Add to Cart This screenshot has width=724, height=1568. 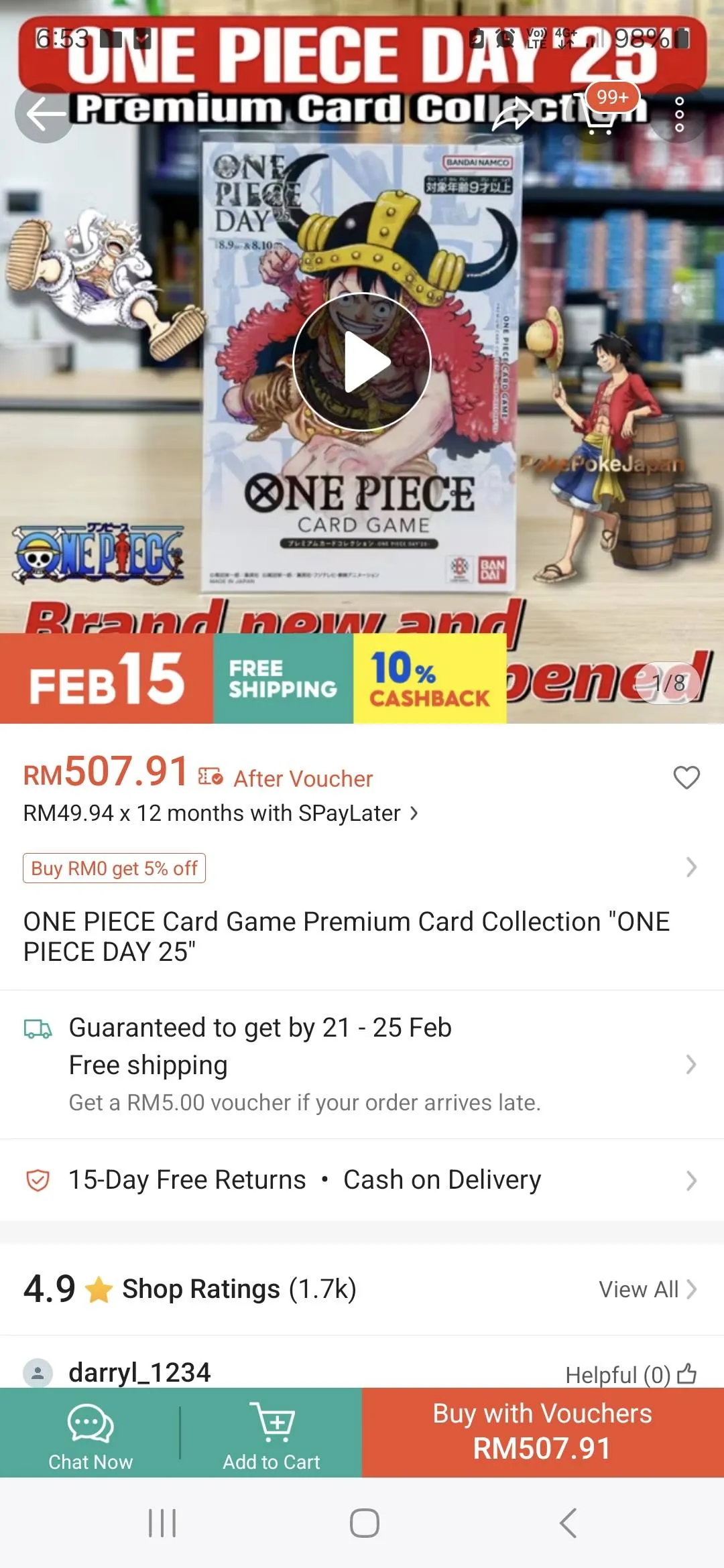pyautogui.click(x=271, y=1434)
